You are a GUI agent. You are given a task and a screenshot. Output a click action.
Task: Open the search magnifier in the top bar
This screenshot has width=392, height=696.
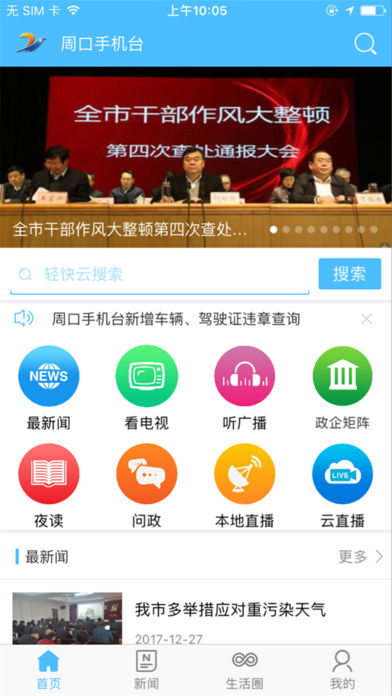365,44
